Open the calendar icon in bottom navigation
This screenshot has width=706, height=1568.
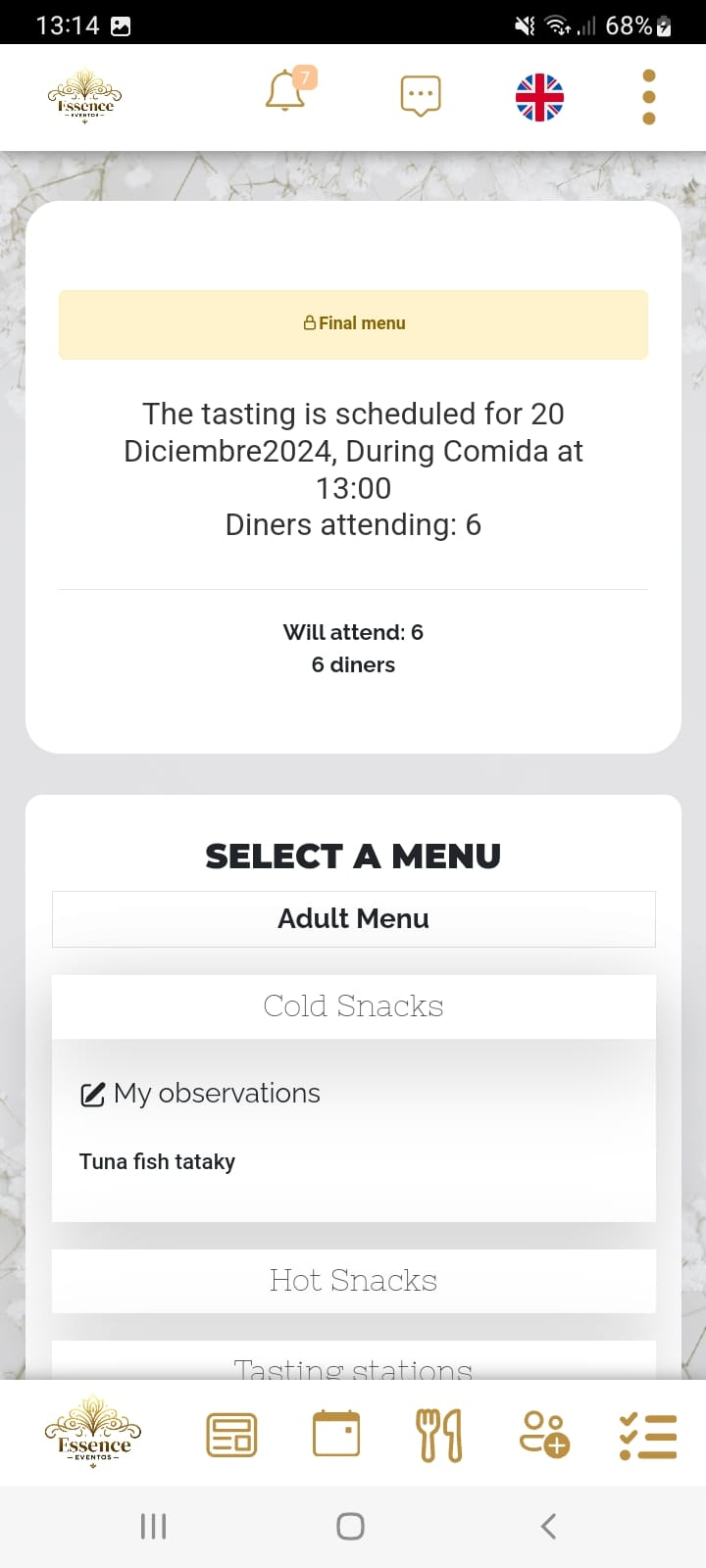[335, 1434]
